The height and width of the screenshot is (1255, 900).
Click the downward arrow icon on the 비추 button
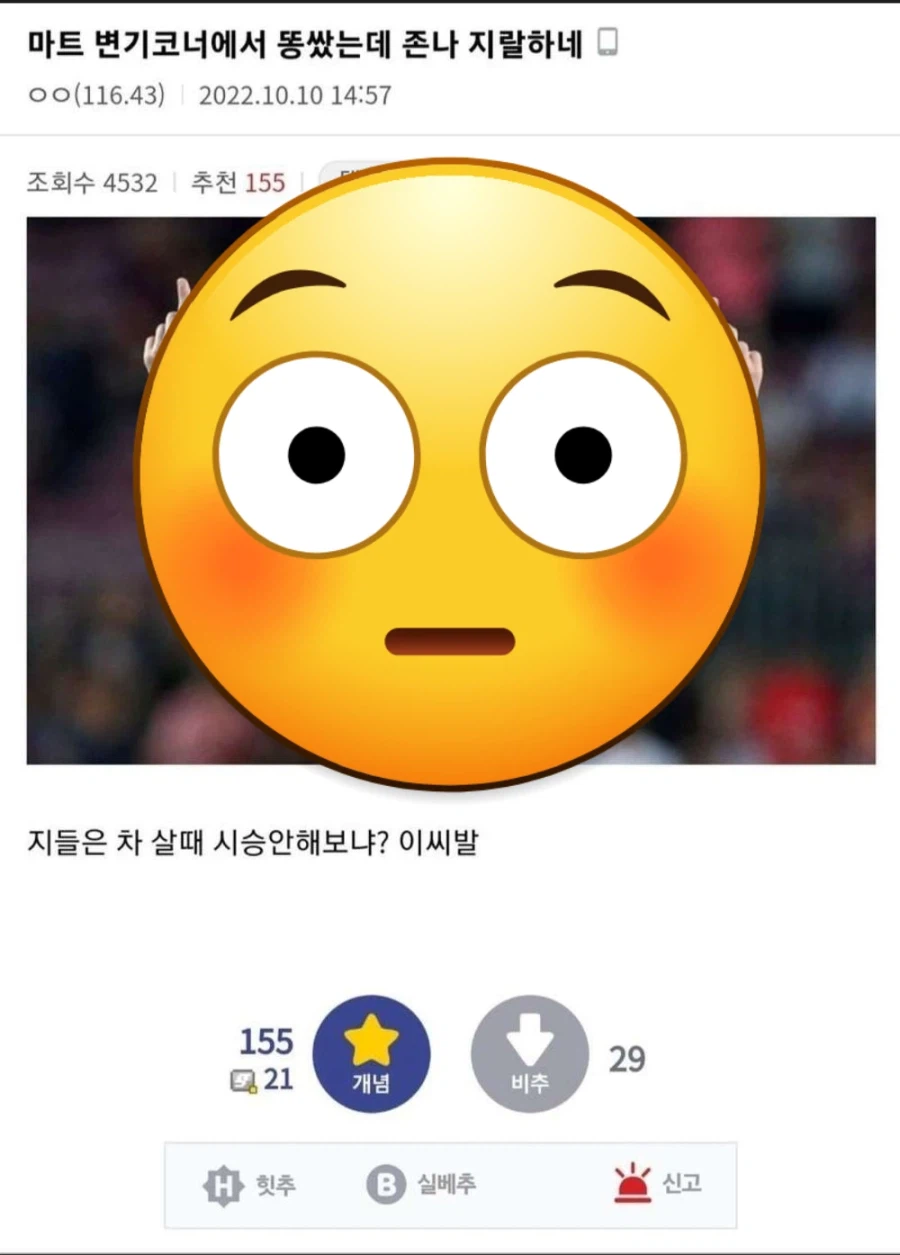[529, 1042]
